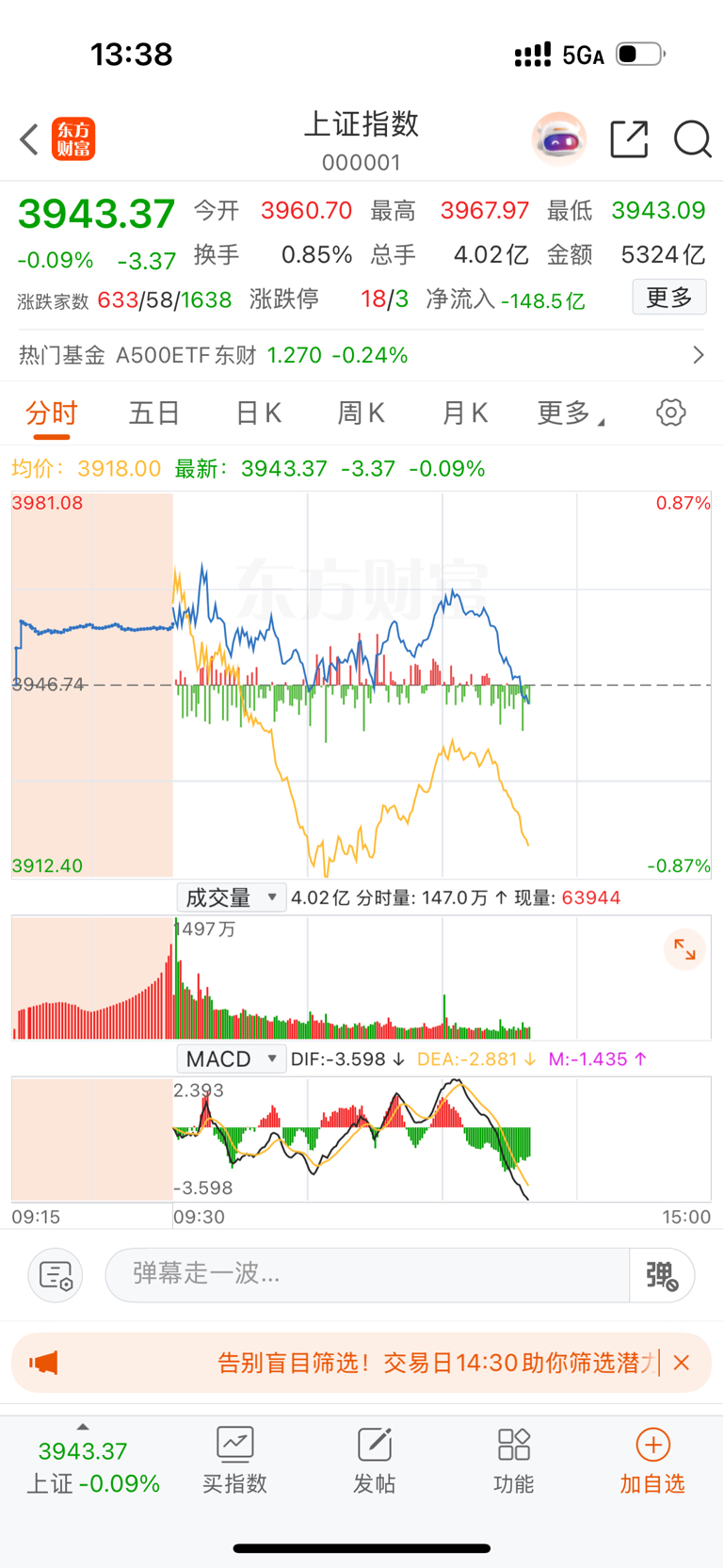Viewport: 724px width, 1568px height.
Task: Open the 热门基金 A500ETF东财 row
Action: [362, 355]
